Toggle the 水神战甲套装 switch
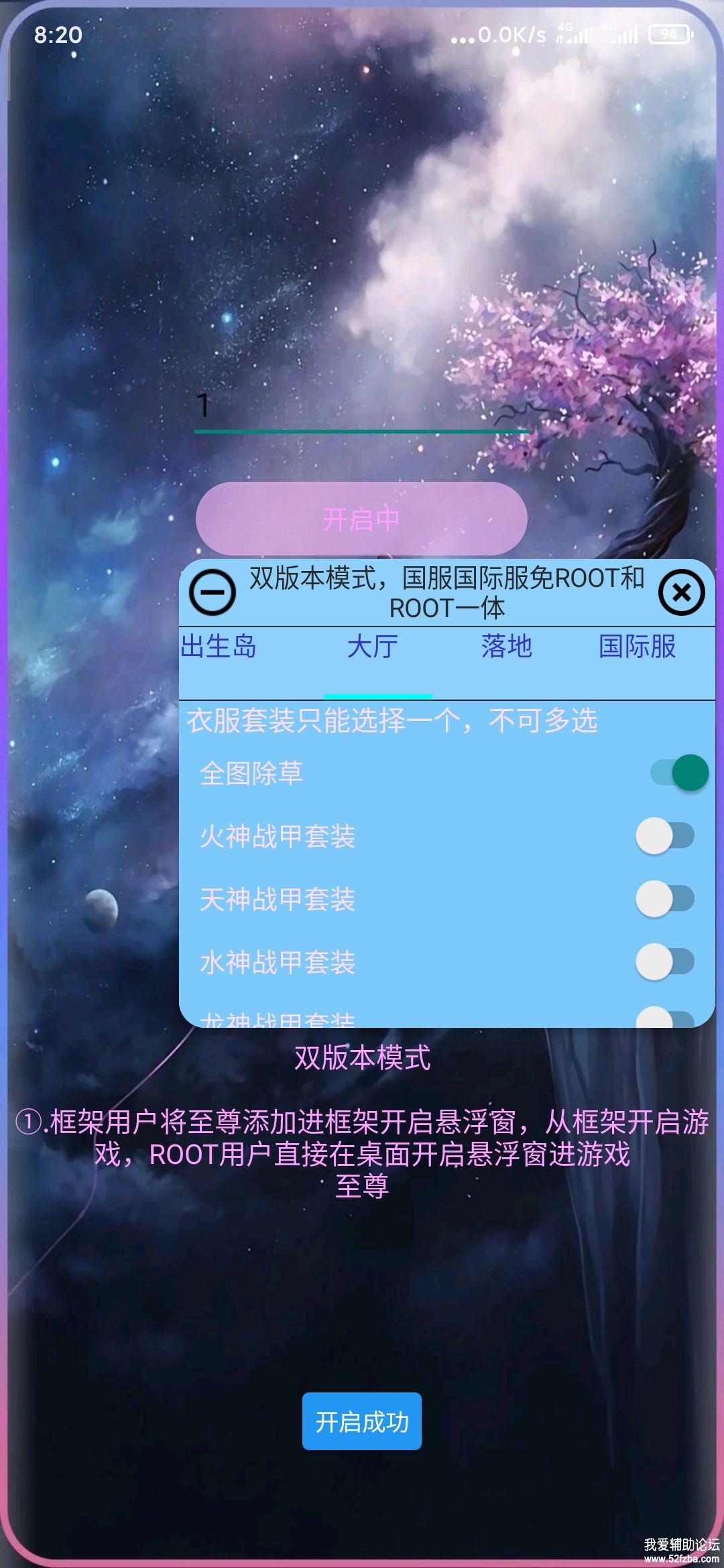The image size is (724, 1568). (x=665, y=962)
